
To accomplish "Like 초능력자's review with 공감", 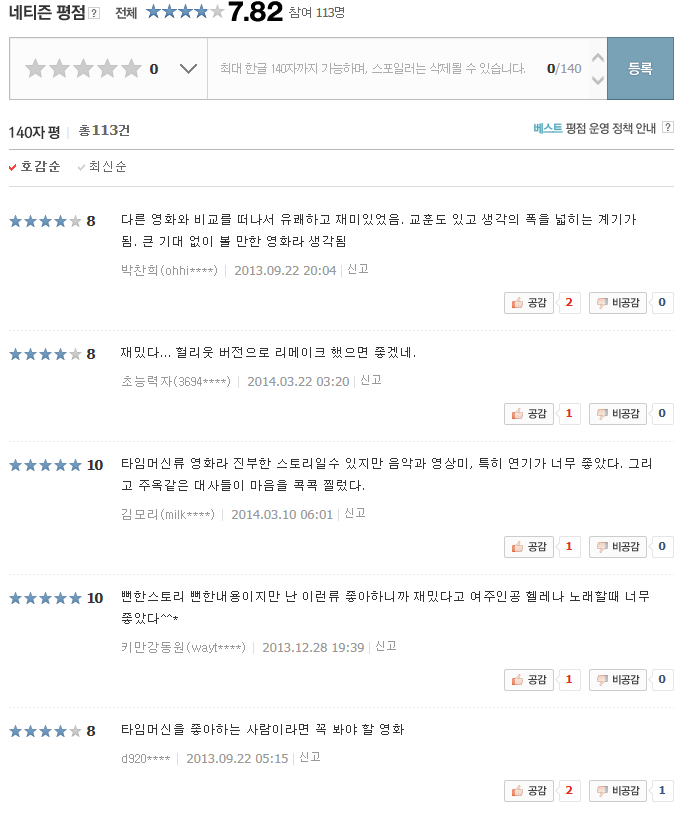I will (x=530, y=413).
